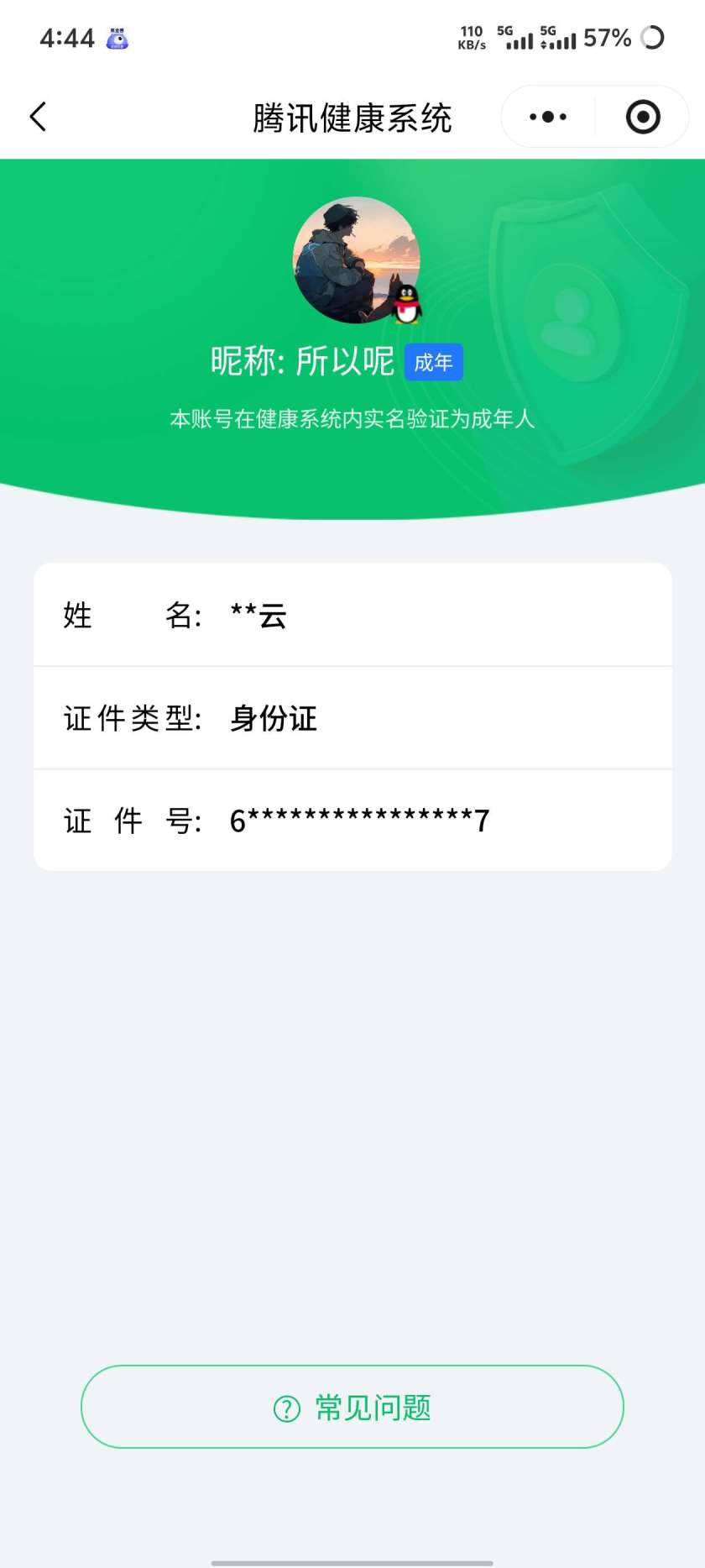The image size is (705, 1568).
Task: Open the 常见问题 FAQ button
Action: point(352,1406)
